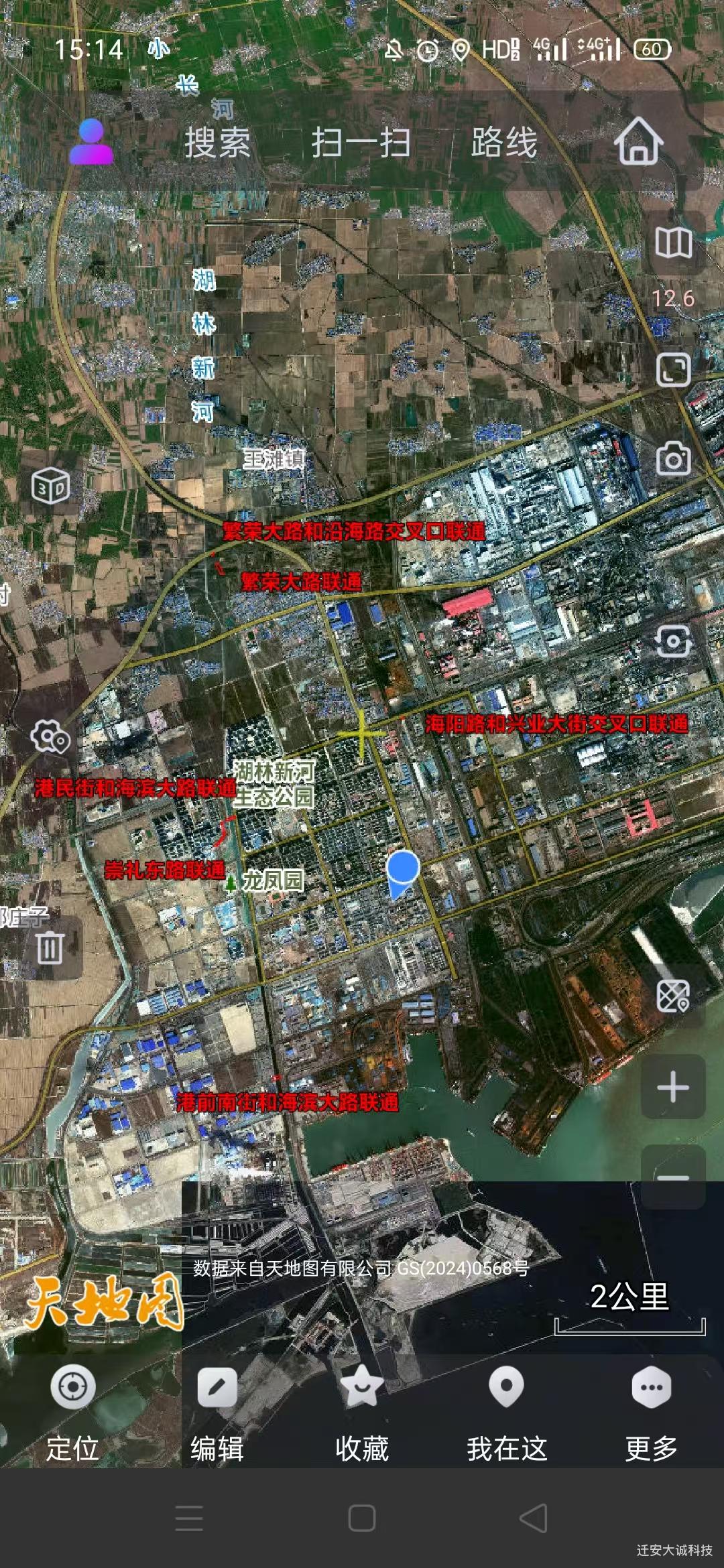
Task: Toggle fullscreen map view
Action: pos(673,369)
